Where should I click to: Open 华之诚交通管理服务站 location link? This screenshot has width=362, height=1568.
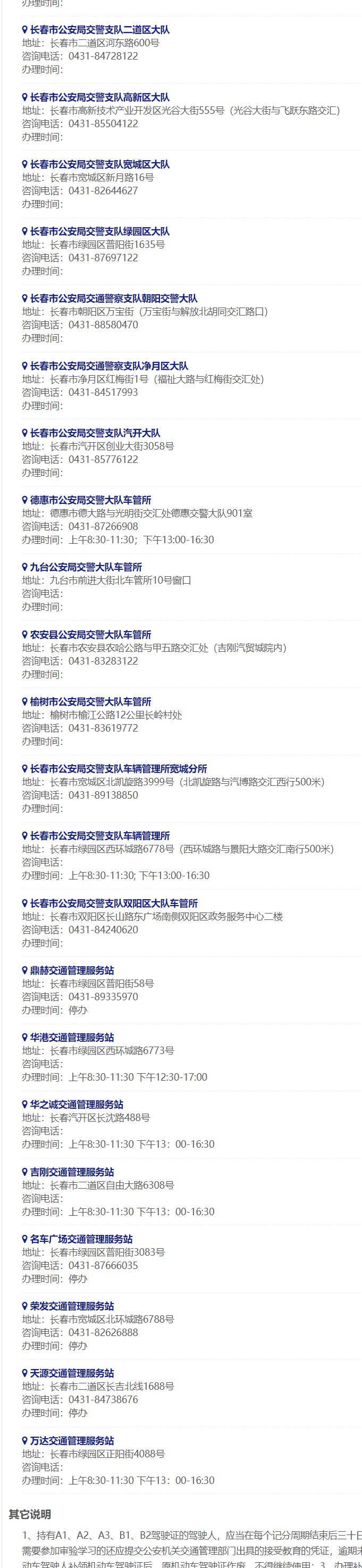pos(76,1104)
